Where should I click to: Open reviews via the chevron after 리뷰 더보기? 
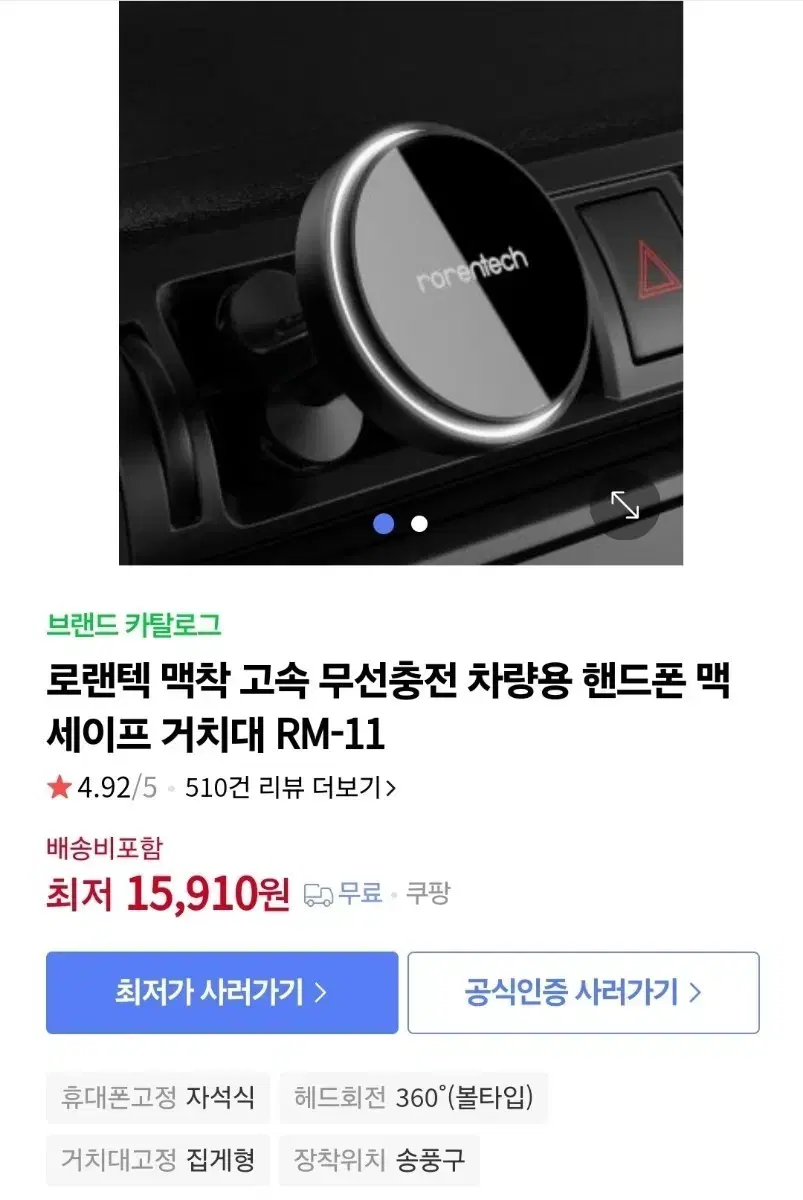pyautogui.click(x=391, y=788)
